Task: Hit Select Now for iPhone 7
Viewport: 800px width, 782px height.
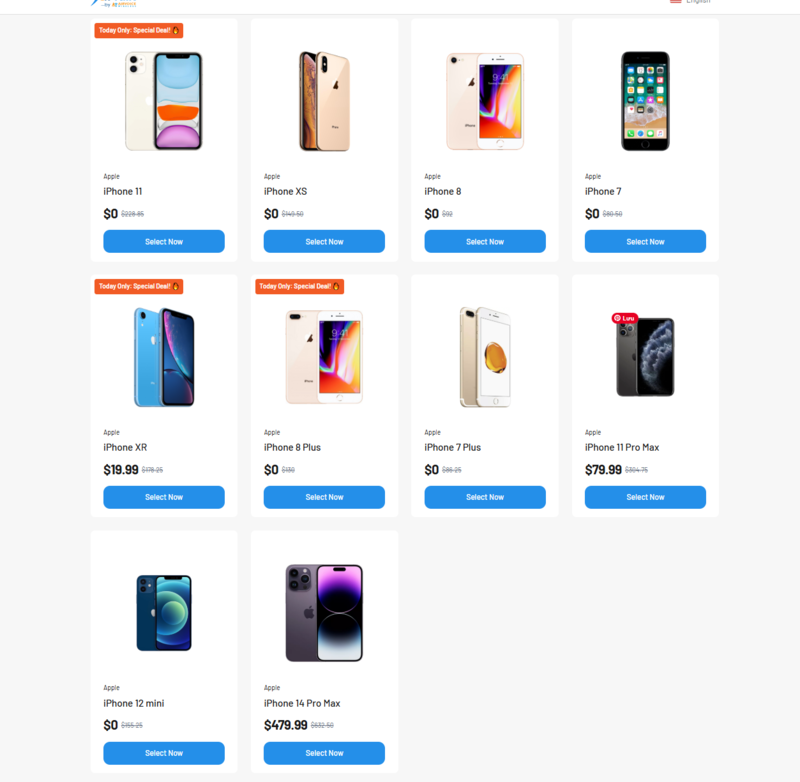Action: pyautogui.click(x=645, y=241)
